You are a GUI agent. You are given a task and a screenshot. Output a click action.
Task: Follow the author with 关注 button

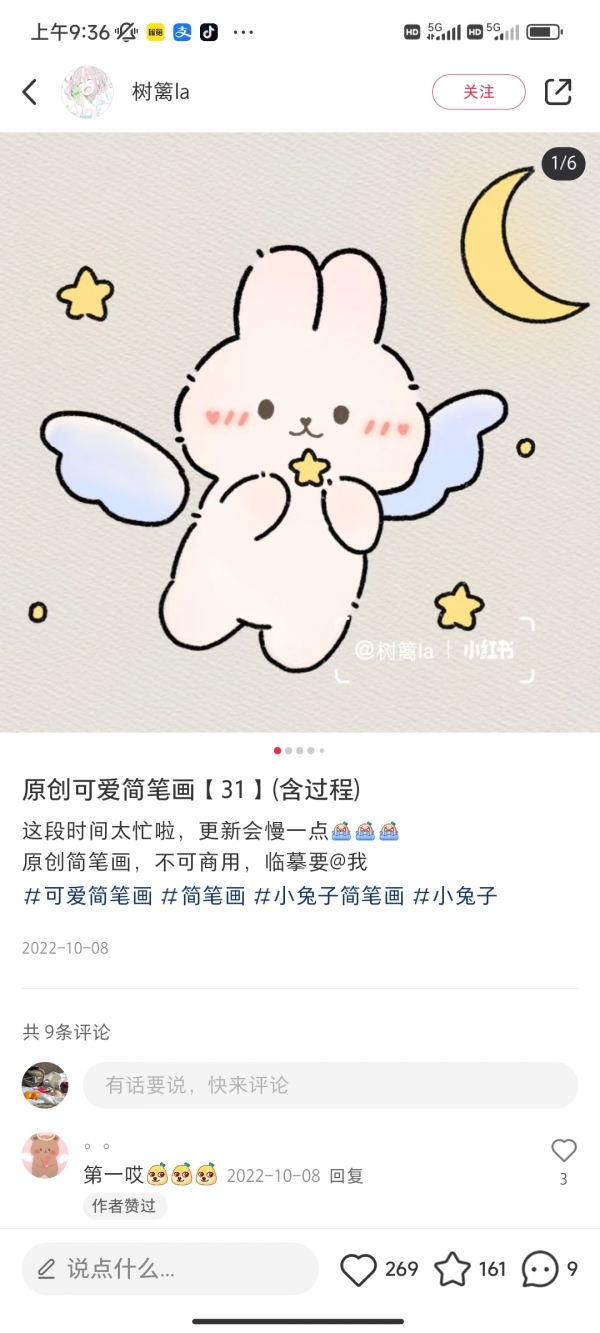coord(478,92)
